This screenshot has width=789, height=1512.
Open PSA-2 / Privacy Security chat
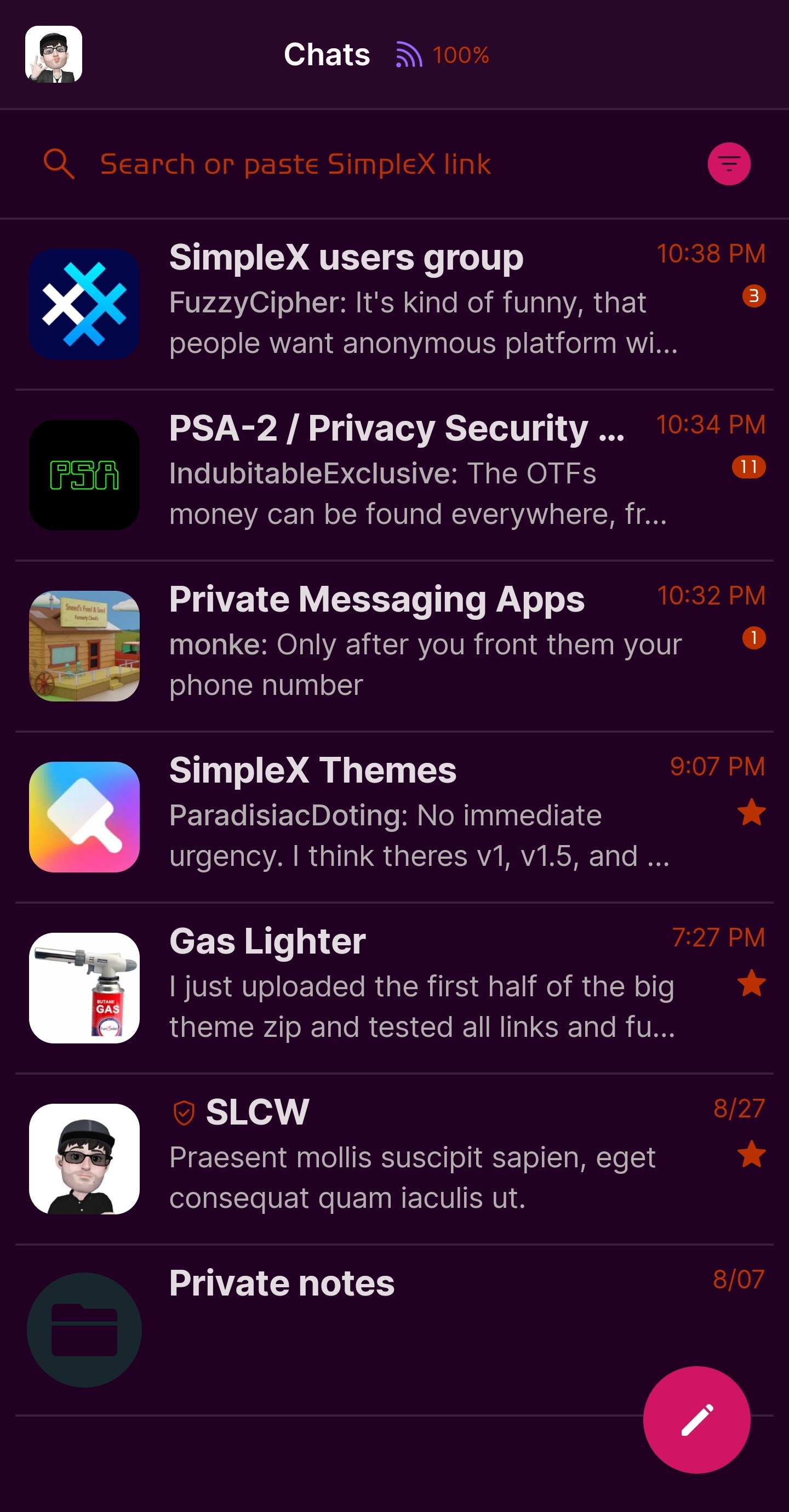393,475
